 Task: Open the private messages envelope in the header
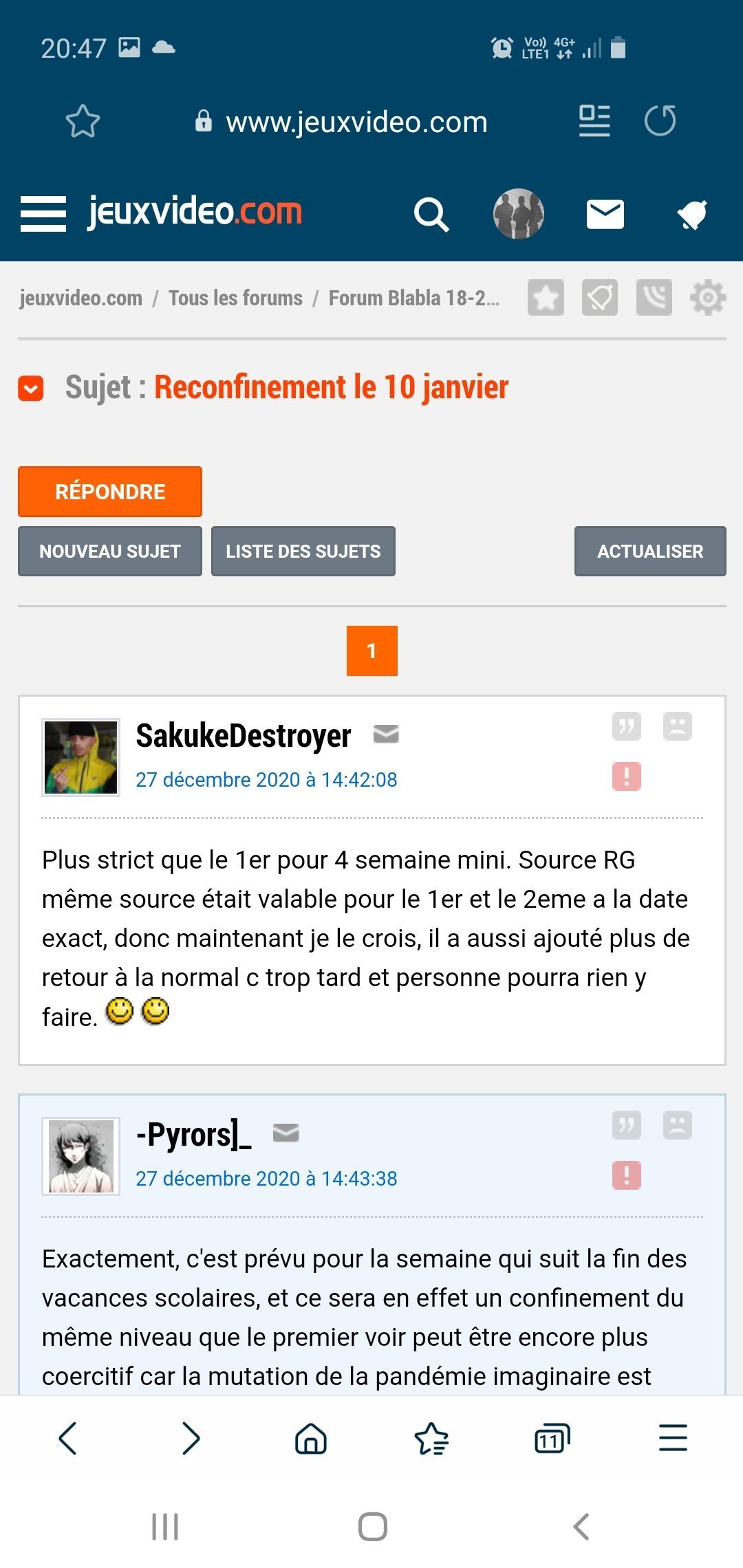605,214
